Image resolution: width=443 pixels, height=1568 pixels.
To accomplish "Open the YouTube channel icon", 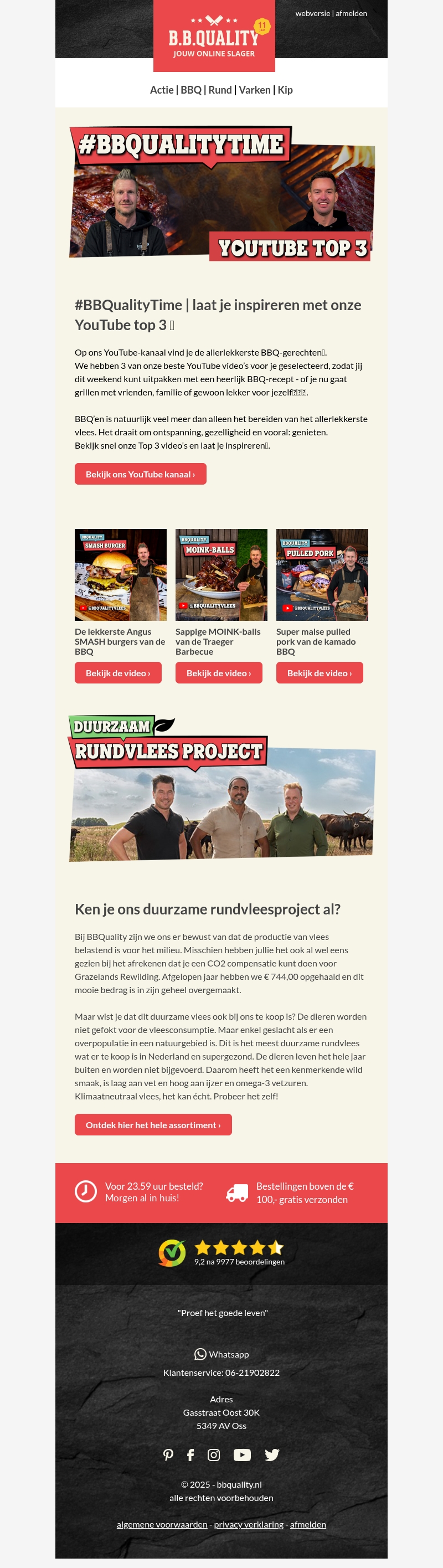I will point(242,1455).
